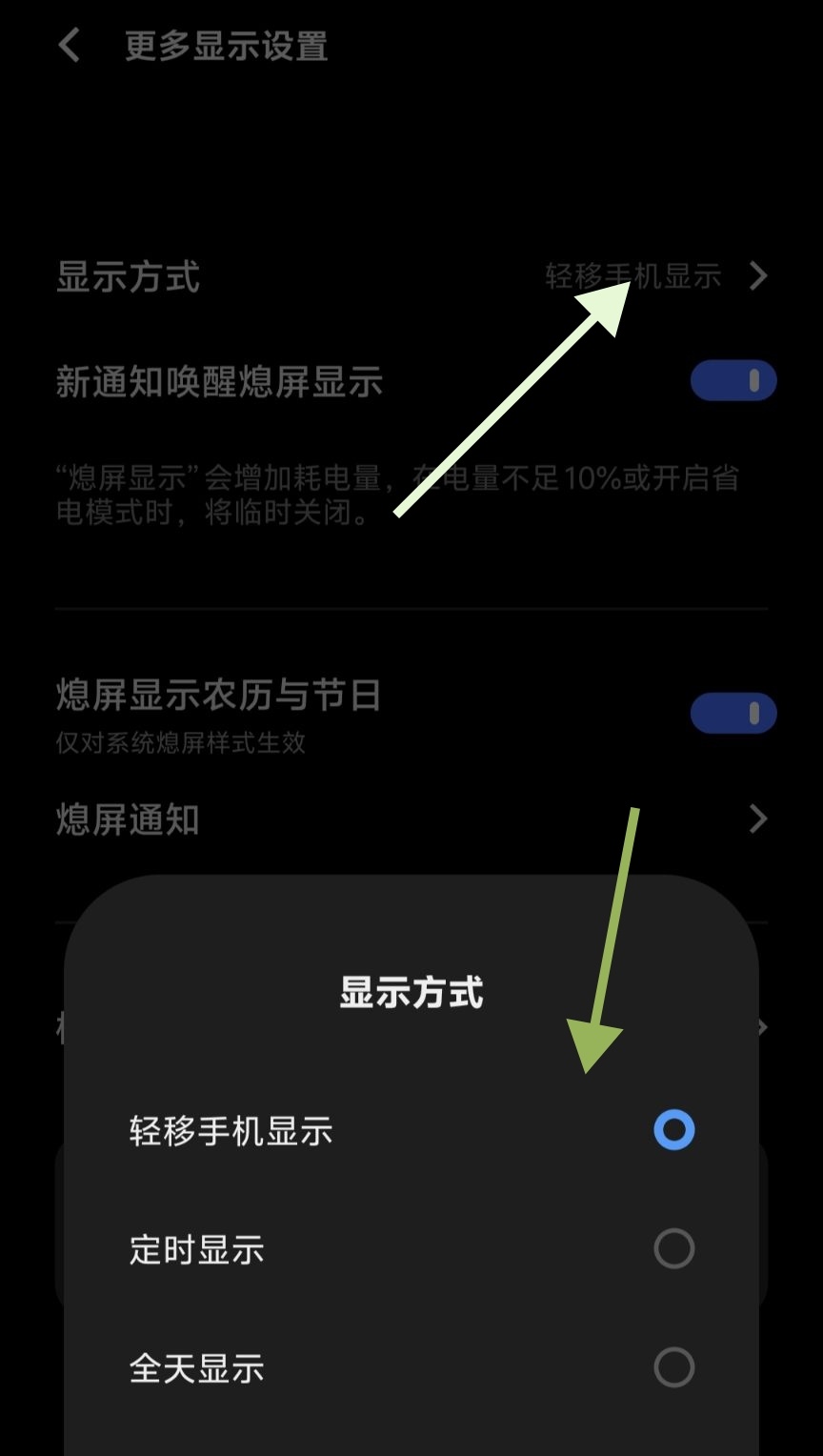The width and height of the screenshot is (823, 1456).
Task: Go back from 更多显示设置
Action: [69, 46]
